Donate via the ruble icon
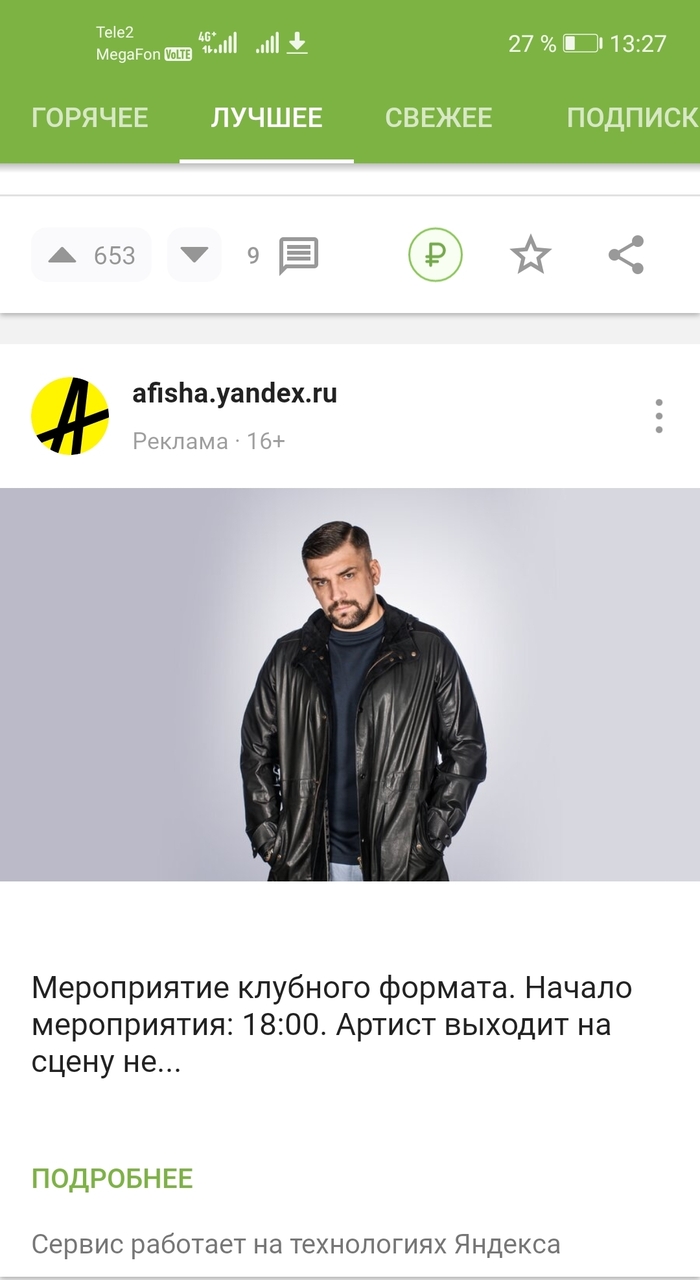 coord(435,255)
